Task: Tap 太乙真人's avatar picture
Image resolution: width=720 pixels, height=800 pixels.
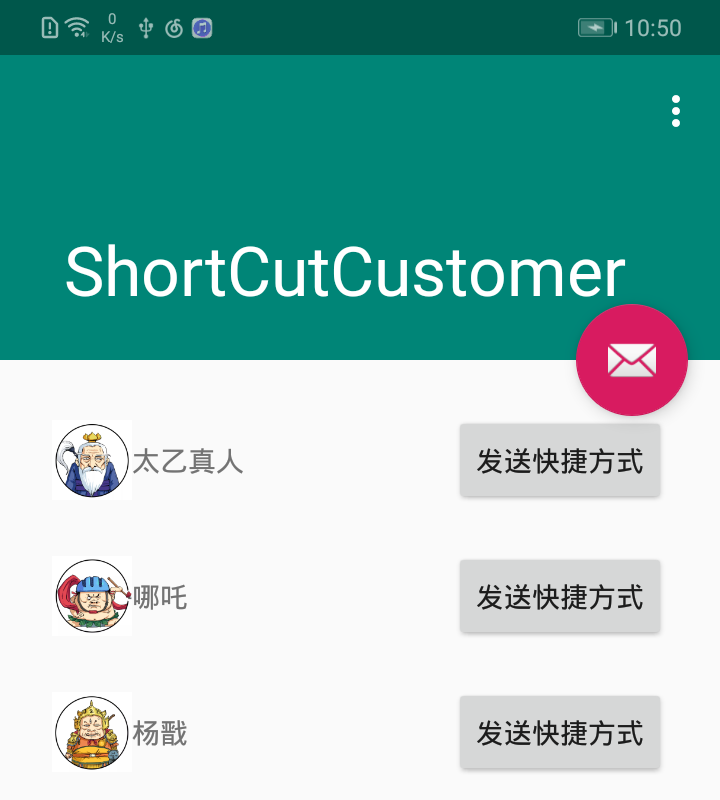Action: click(x=92, y=459)
